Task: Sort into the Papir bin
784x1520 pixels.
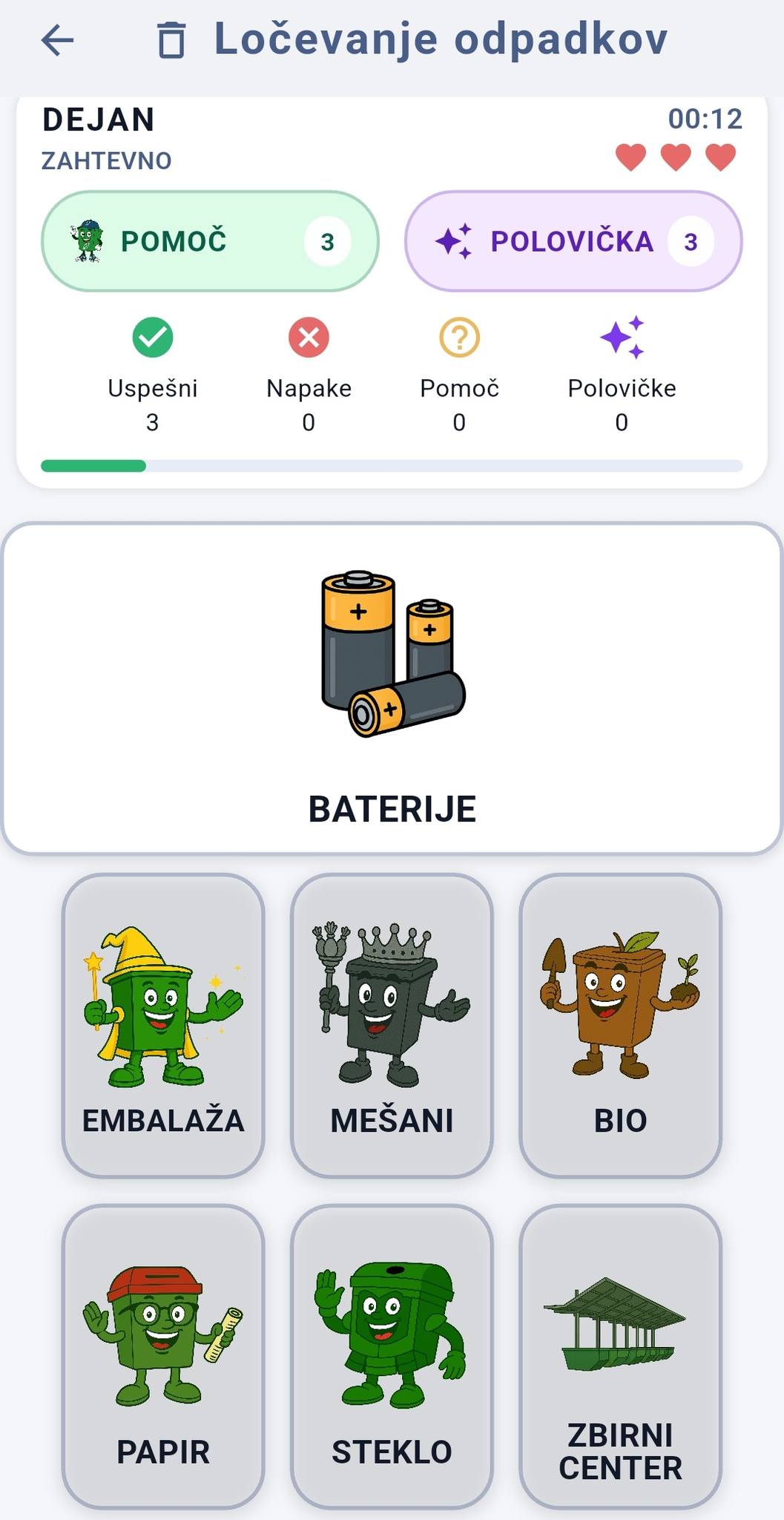Action: [x=163, y=1357]
